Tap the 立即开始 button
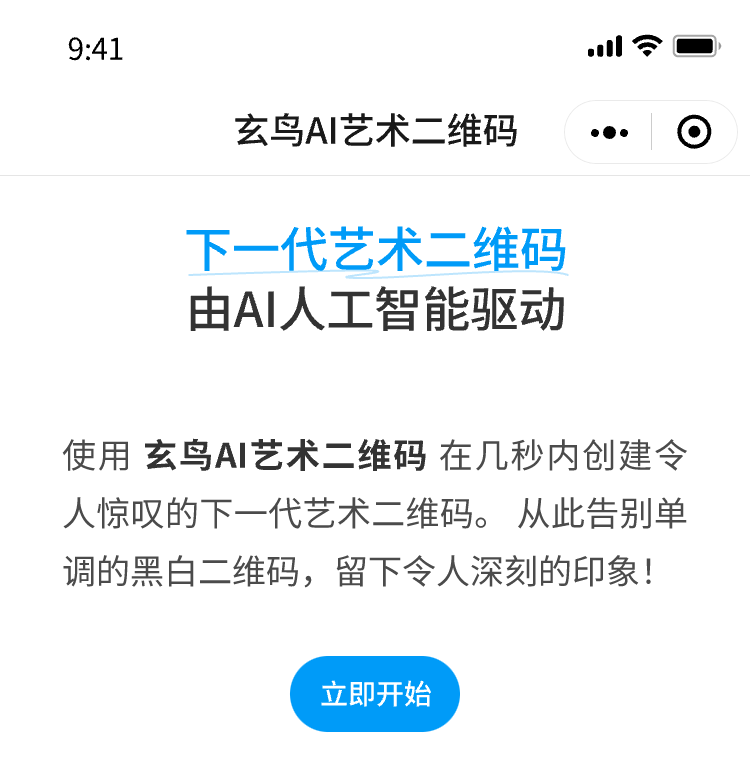Viewport: 750px width, 773px height. [375, 694]
